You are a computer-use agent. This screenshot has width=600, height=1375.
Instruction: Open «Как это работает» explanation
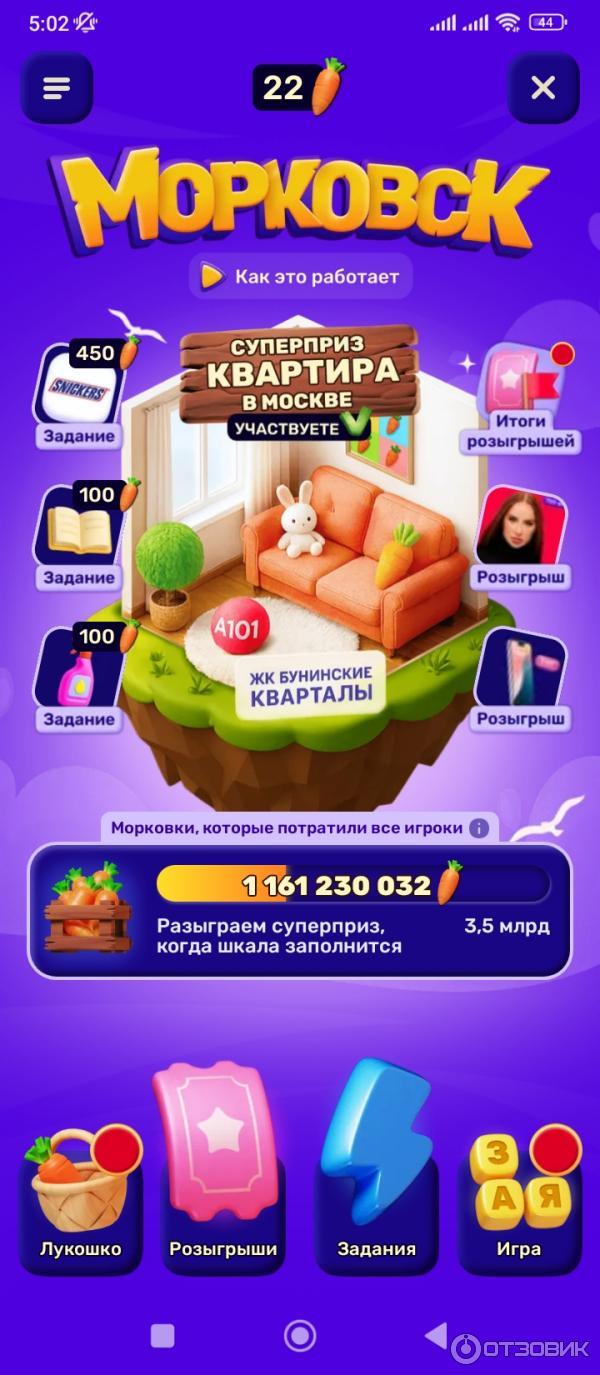click(x=300, y=277)
